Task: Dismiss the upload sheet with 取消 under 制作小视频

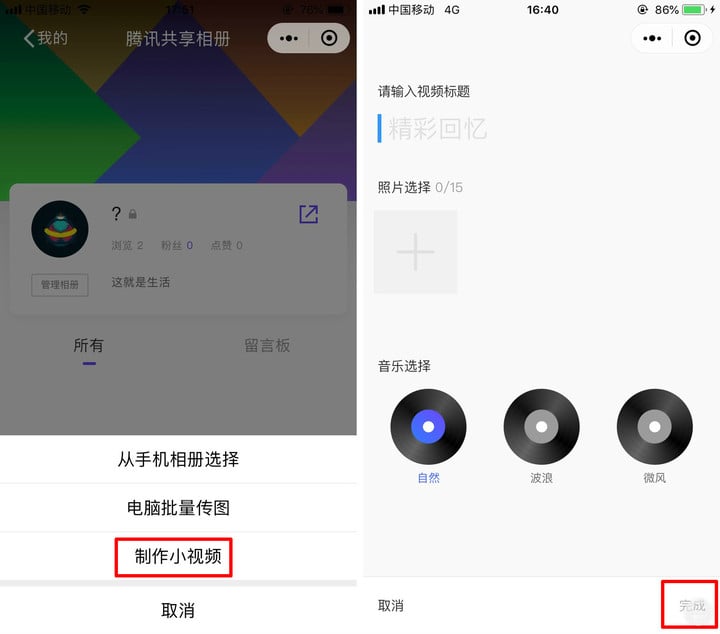Action: pyautogui.click(x=178, y=610)
